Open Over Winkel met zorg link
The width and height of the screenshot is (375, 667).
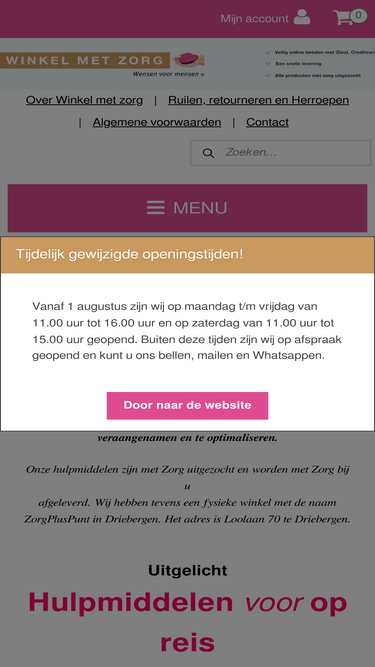coord(84,100)
